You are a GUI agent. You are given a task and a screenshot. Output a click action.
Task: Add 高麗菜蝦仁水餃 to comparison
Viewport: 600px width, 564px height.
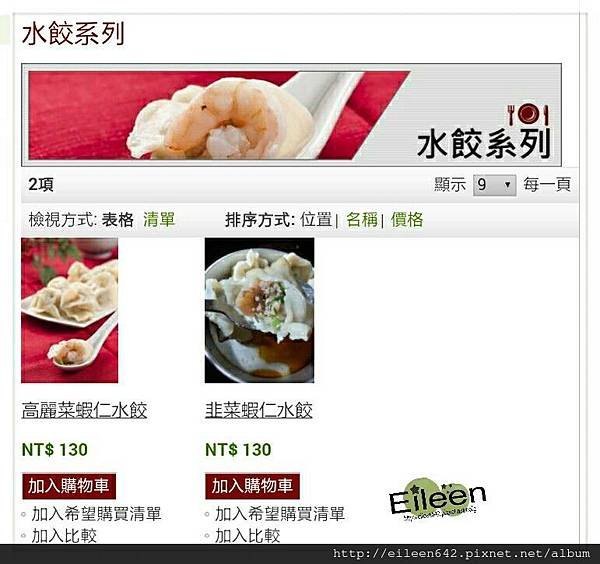click(x=64, y=535)
